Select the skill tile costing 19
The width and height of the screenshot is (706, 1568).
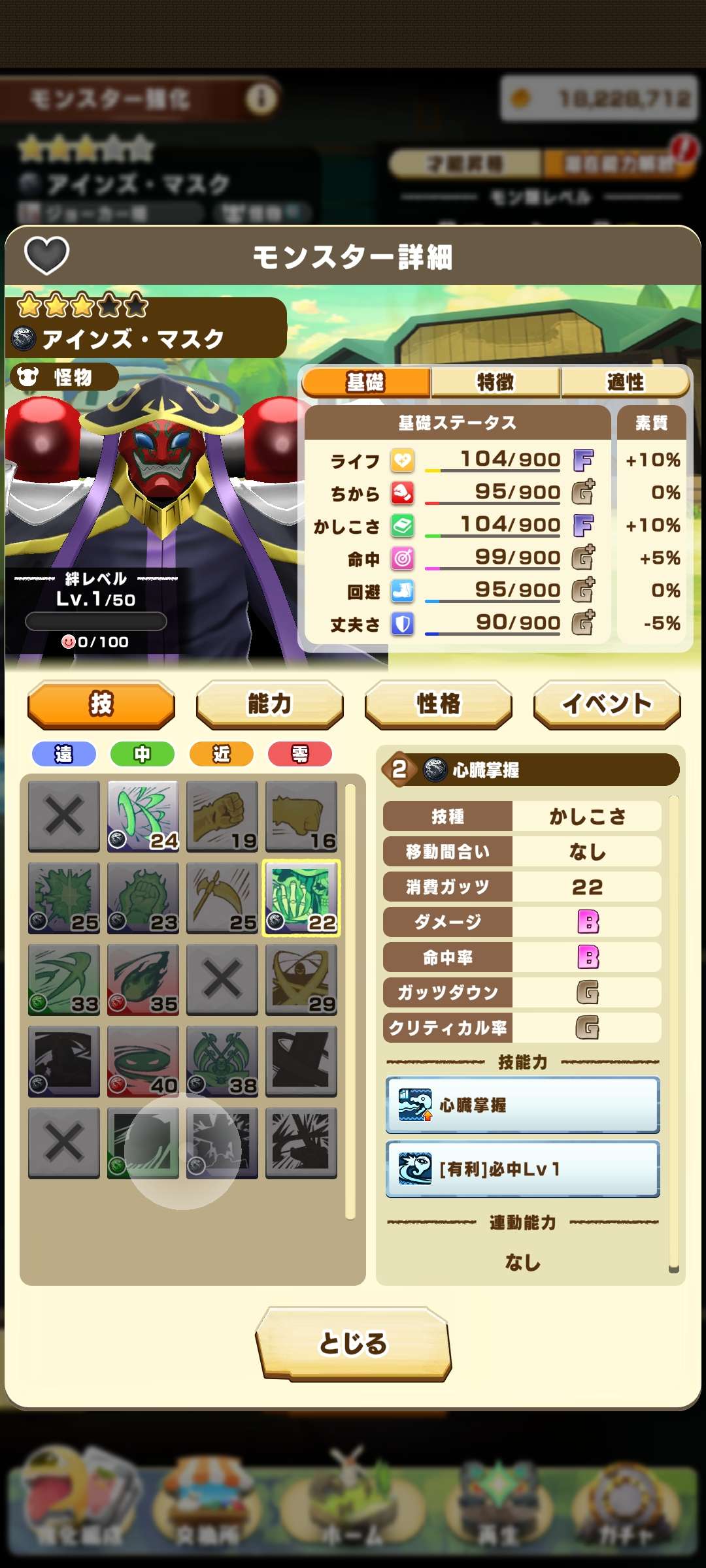(x=222, y=816)
